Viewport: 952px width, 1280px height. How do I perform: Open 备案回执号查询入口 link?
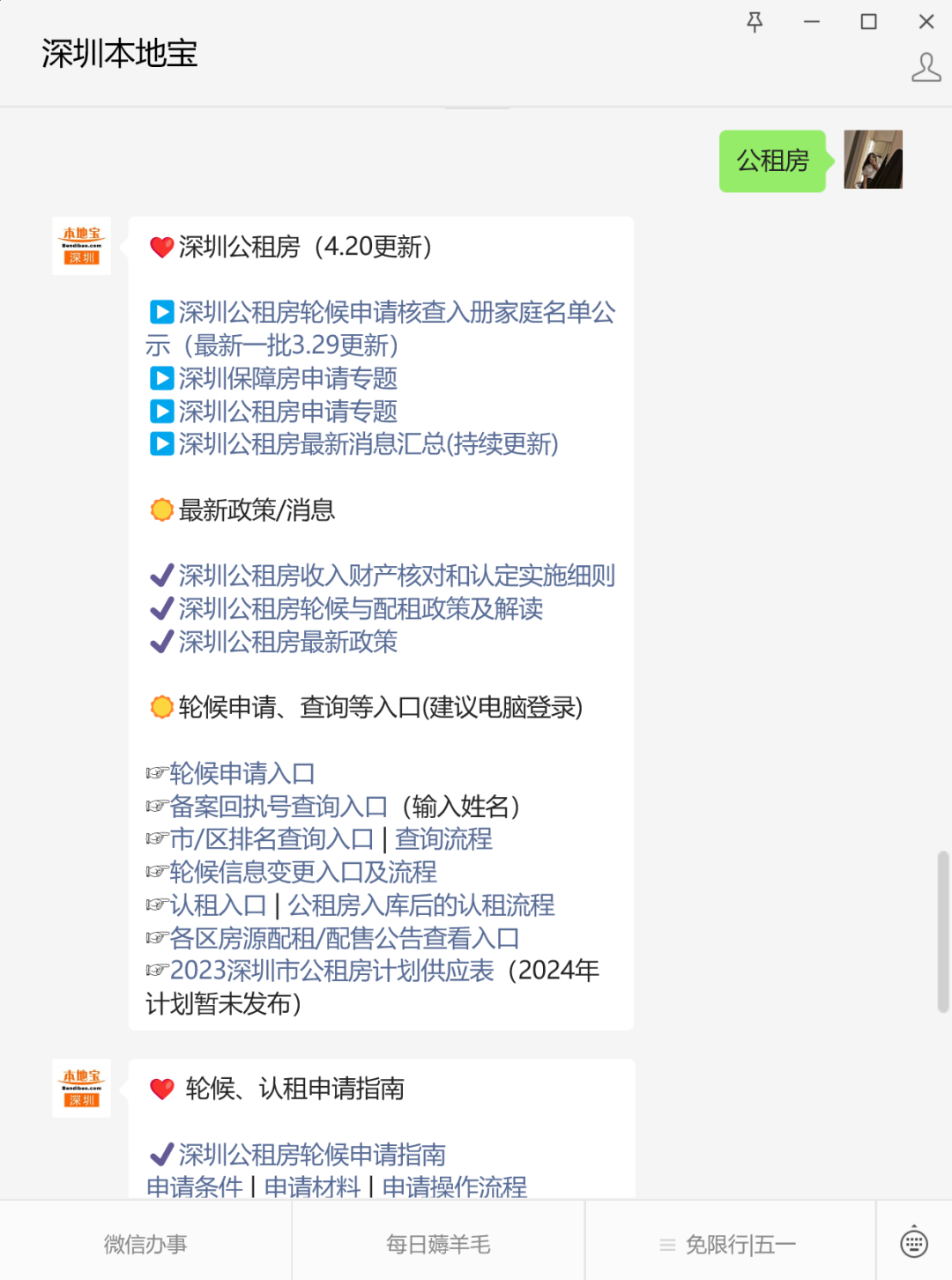(278, 807)
